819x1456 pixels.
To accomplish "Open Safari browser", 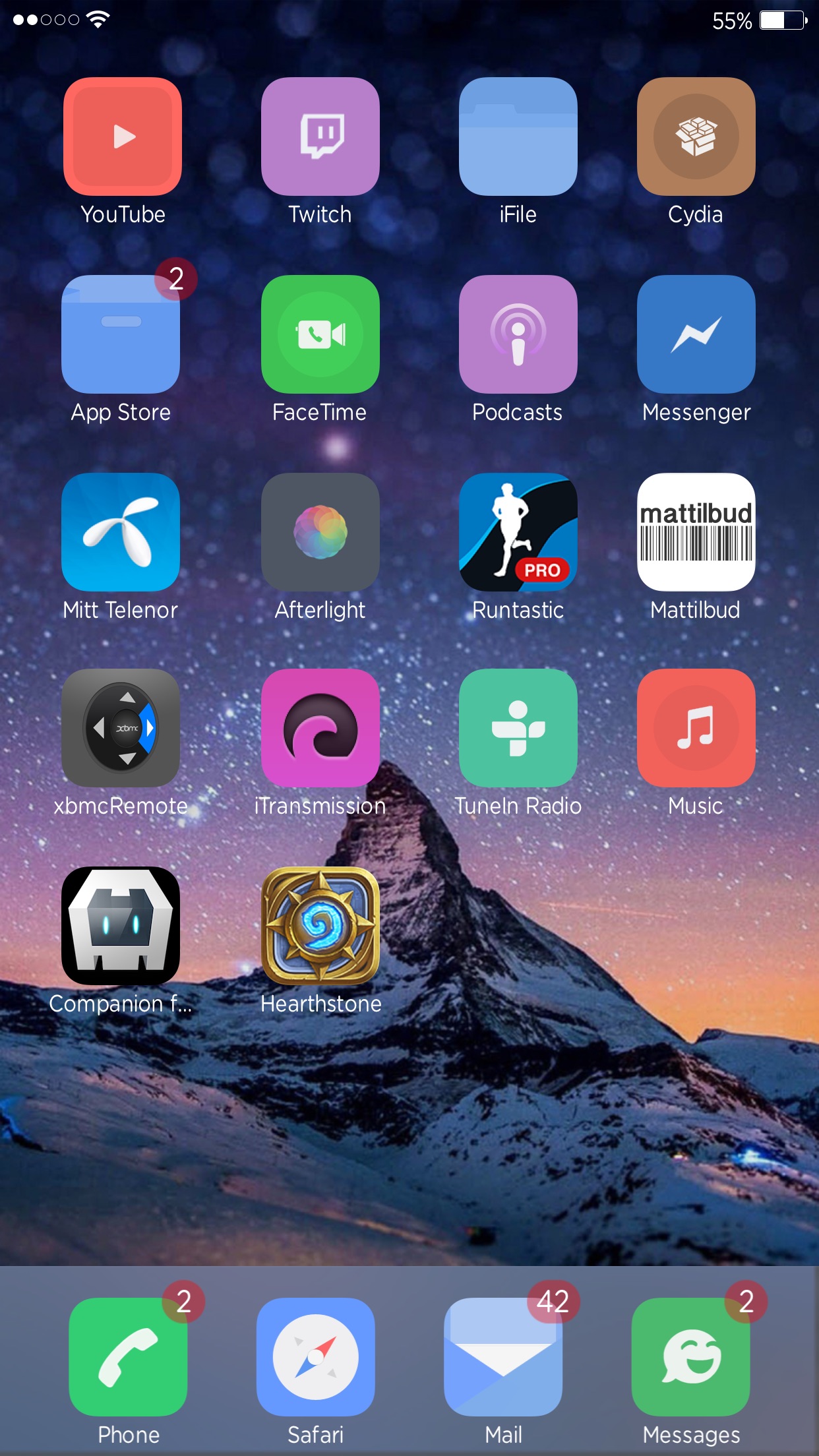I will pos(316,1357).
